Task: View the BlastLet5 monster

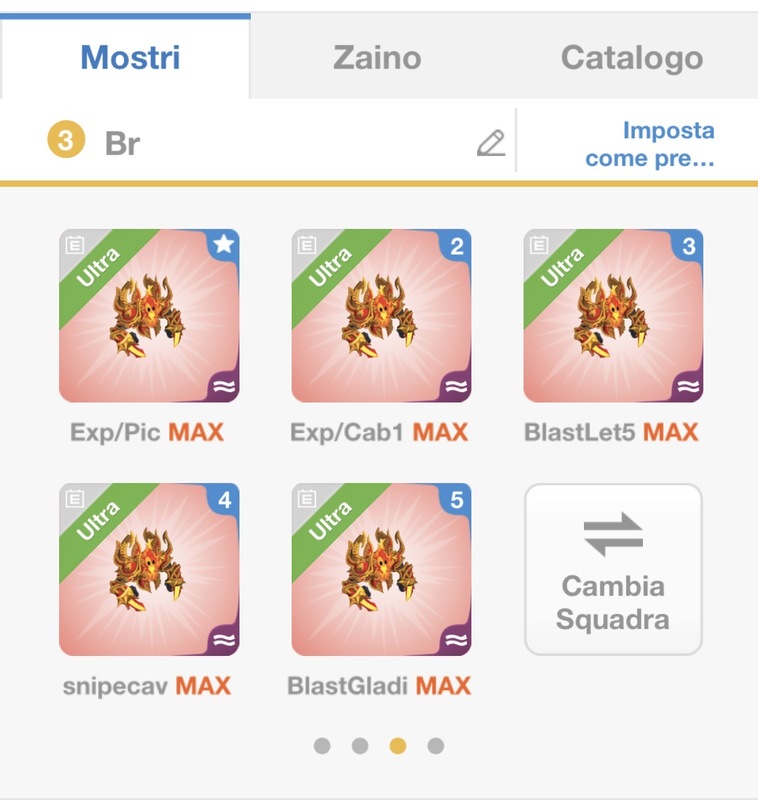Action: tap(613, 315)
